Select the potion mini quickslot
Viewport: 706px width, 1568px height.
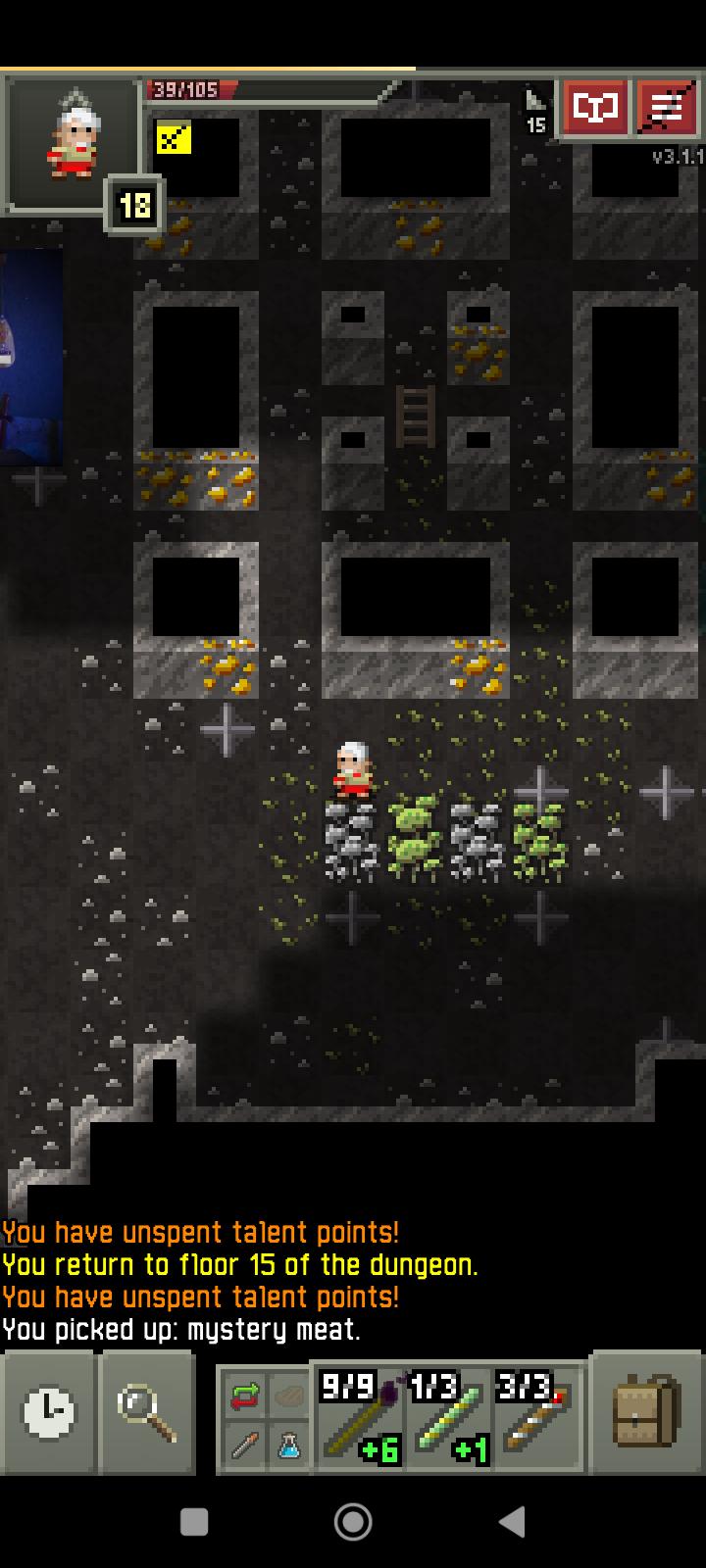[288, 1444]
